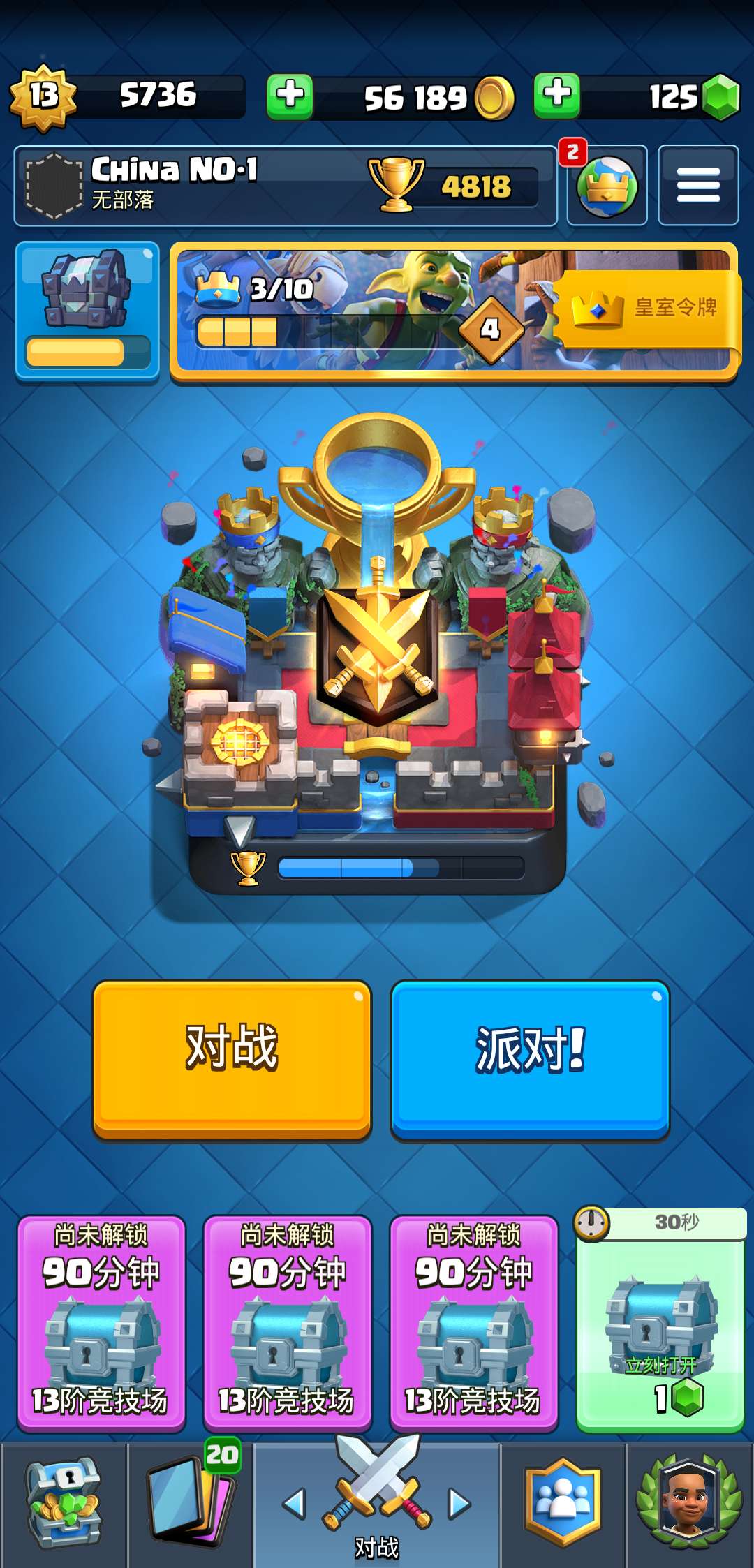Switch to the shop tab

click(x=64, y=1503)
